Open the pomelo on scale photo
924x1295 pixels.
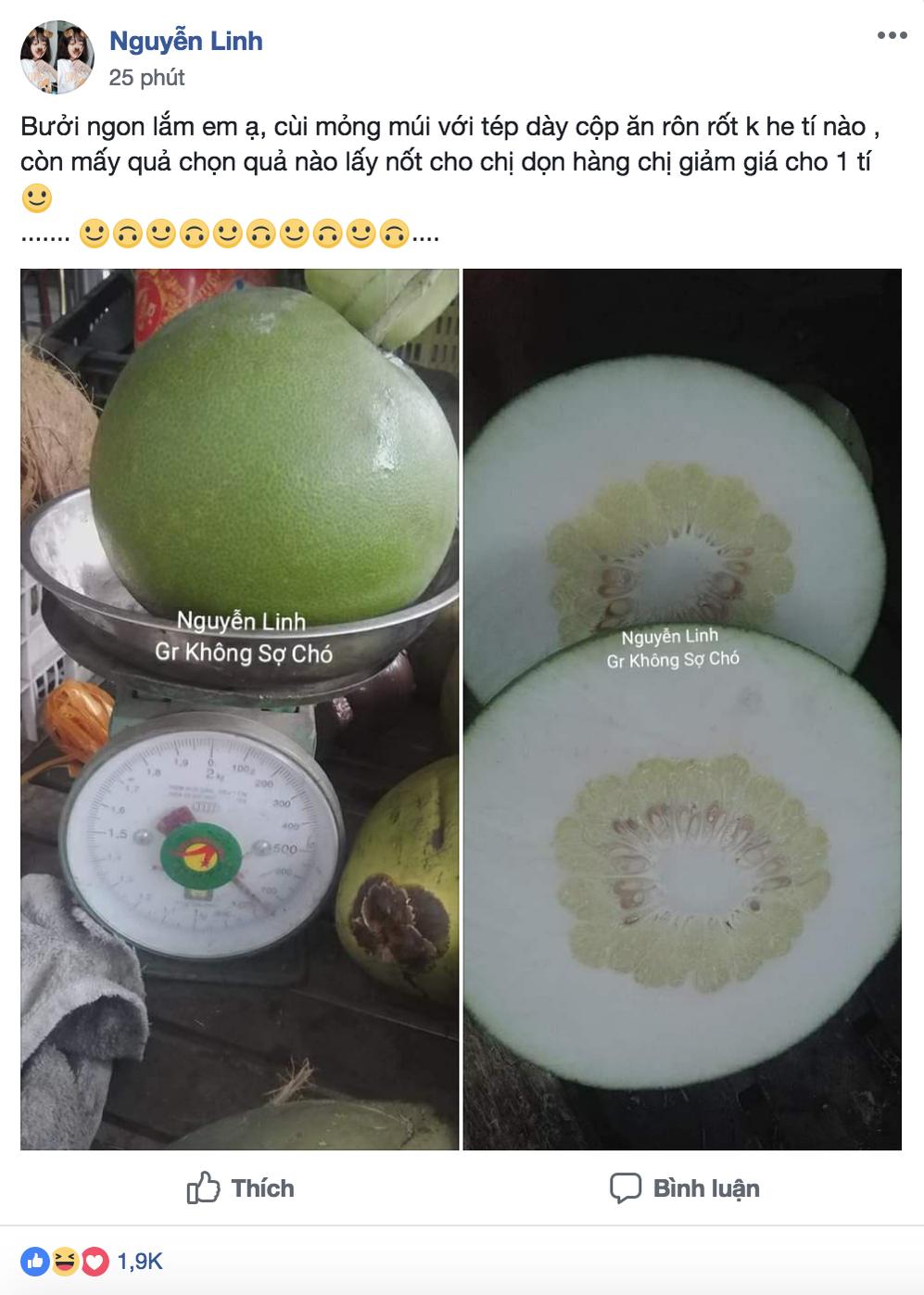239,709
